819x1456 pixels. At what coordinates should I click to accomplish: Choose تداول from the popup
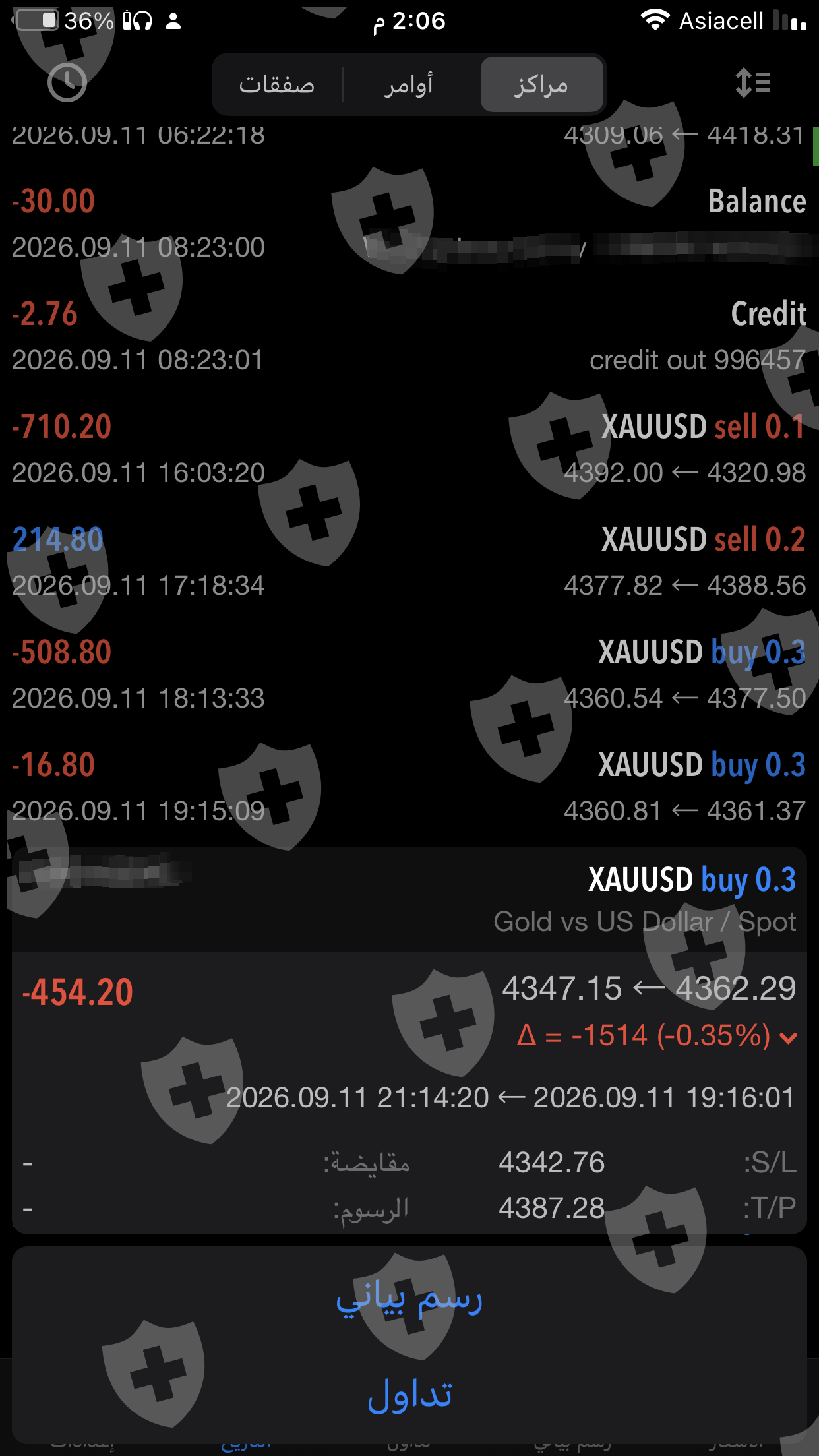[409, 1395]
